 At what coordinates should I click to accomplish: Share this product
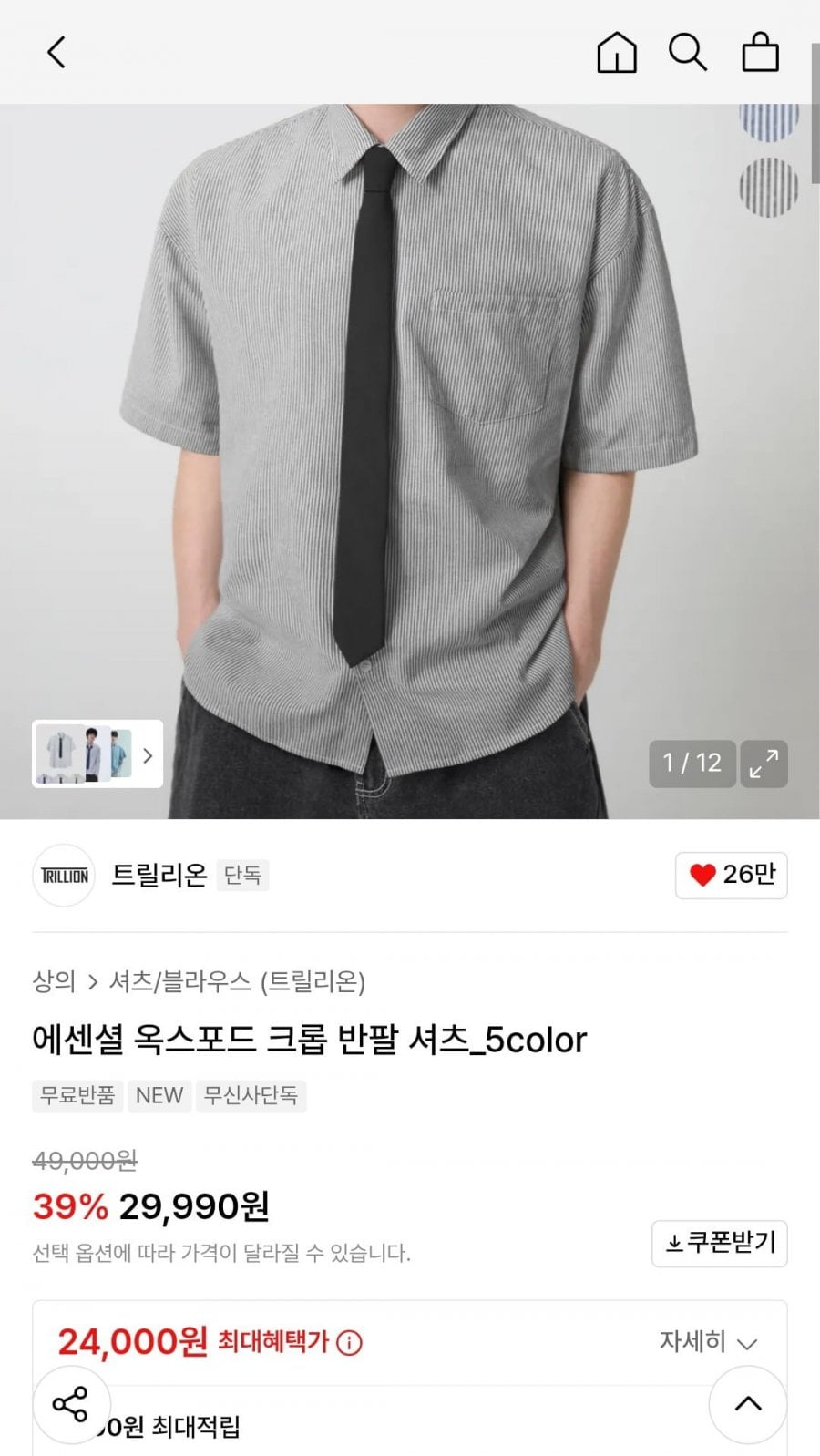pos(71,1404)
